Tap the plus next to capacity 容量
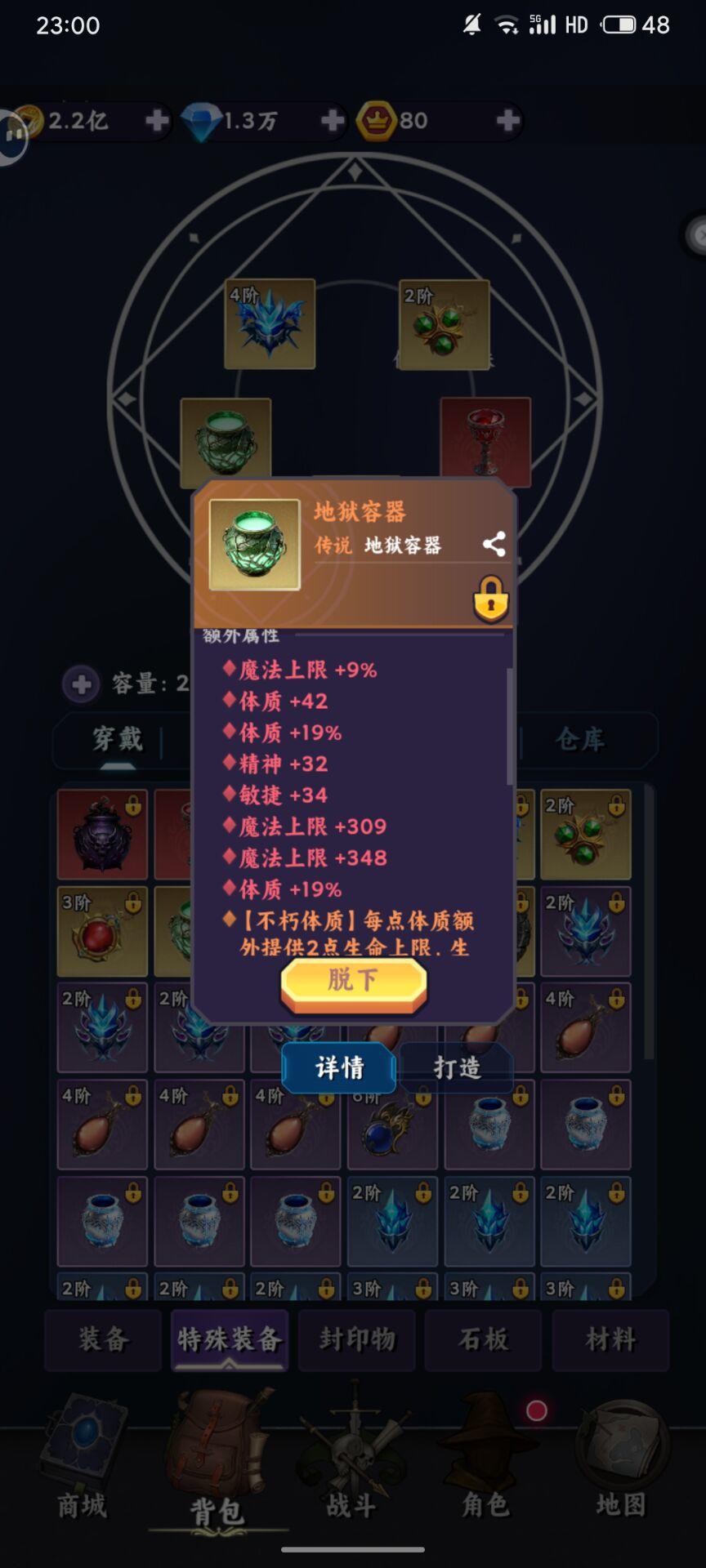 [x=81, y=684]
